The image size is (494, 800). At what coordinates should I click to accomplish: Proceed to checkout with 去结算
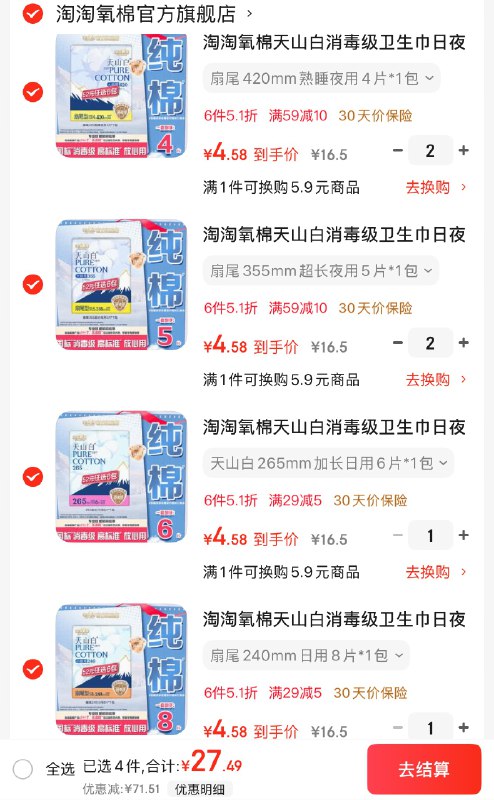[x=424, y=769]
